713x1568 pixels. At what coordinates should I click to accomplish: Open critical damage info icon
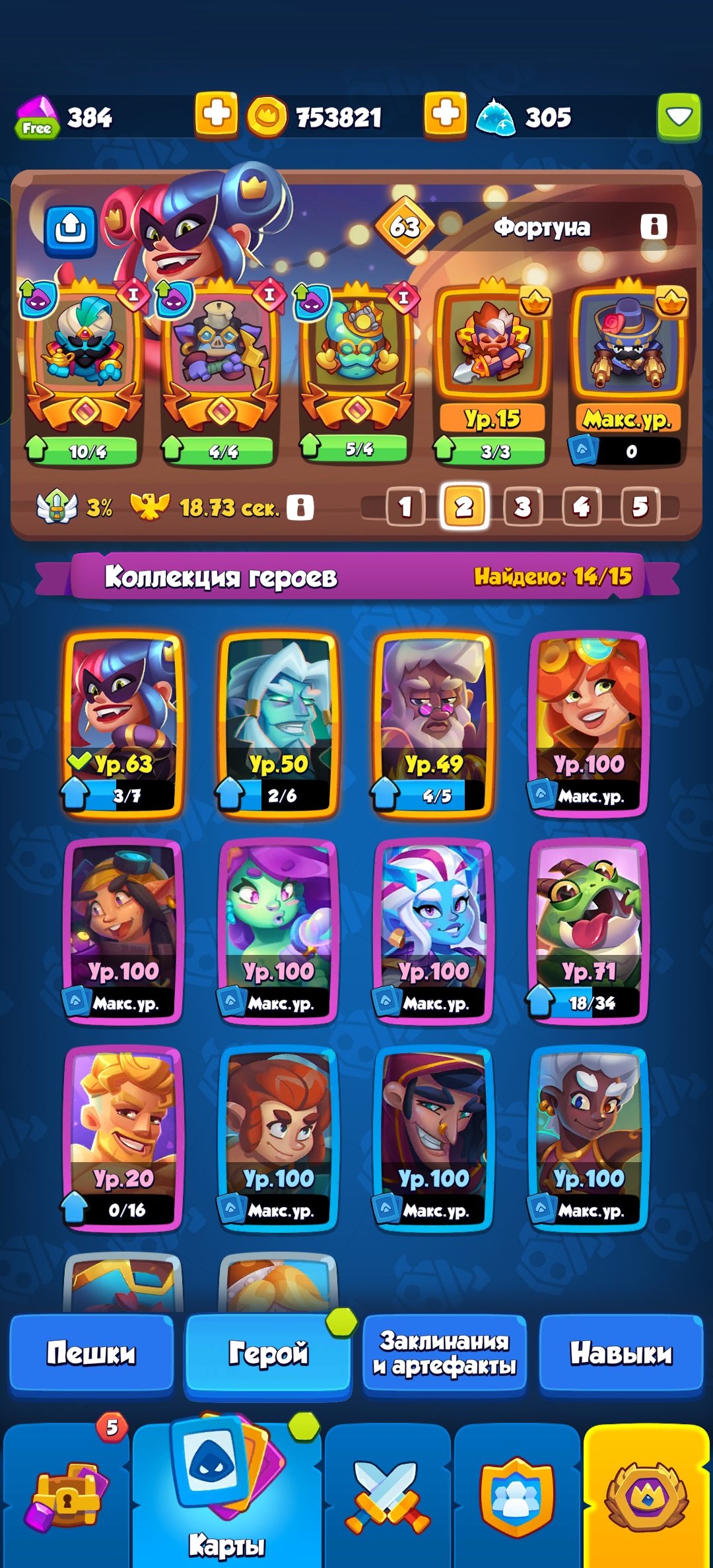coord(300,507)
